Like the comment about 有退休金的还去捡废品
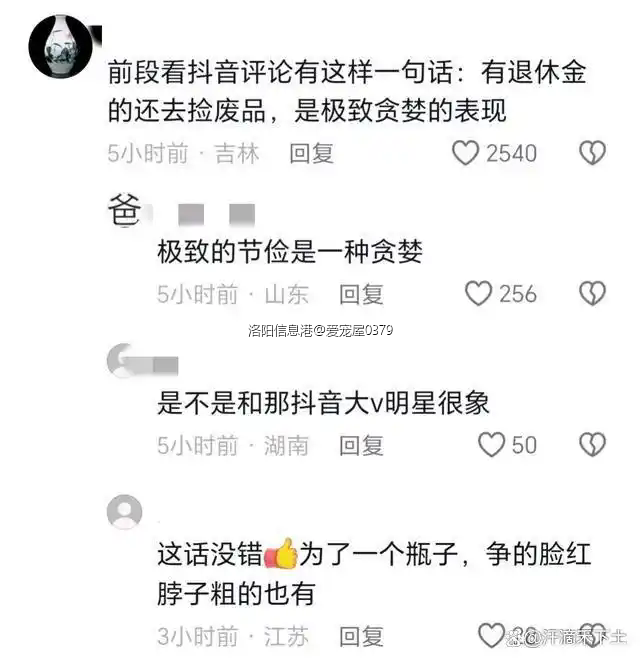640x661 pixels. [x=466, y=153]
